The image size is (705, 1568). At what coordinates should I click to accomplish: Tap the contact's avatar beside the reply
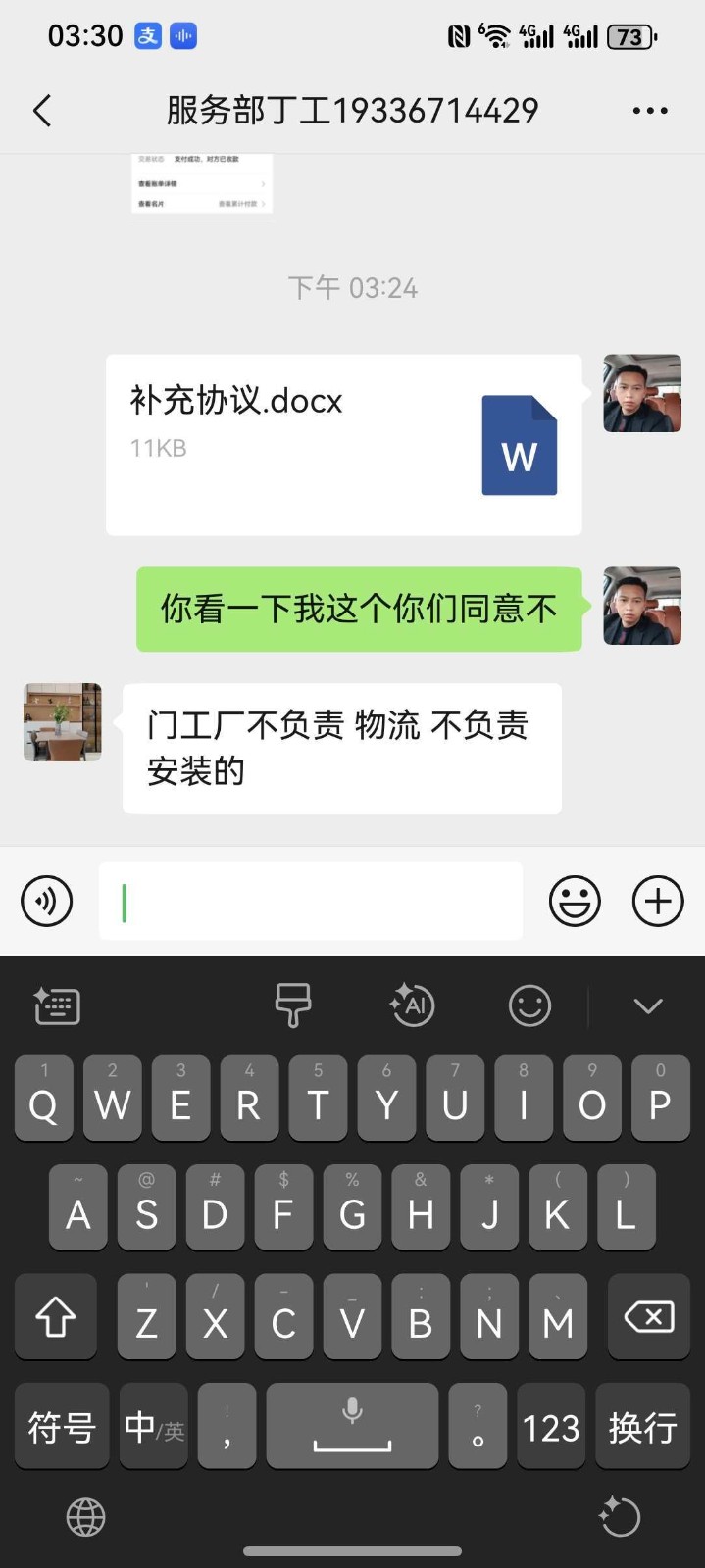coord(63,722)
